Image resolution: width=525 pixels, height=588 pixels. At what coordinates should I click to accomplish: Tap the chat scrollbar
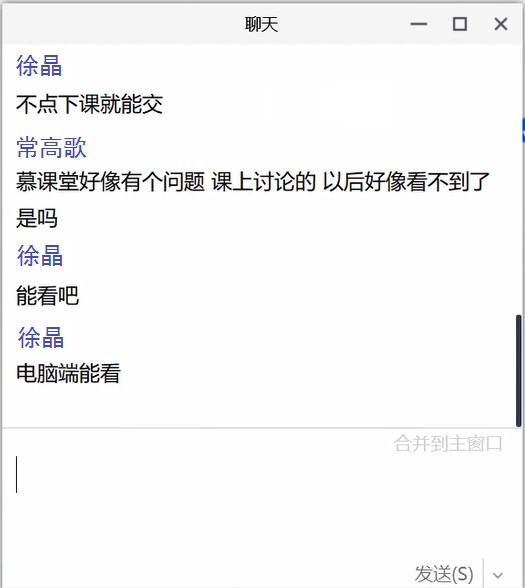coord(519,370)
